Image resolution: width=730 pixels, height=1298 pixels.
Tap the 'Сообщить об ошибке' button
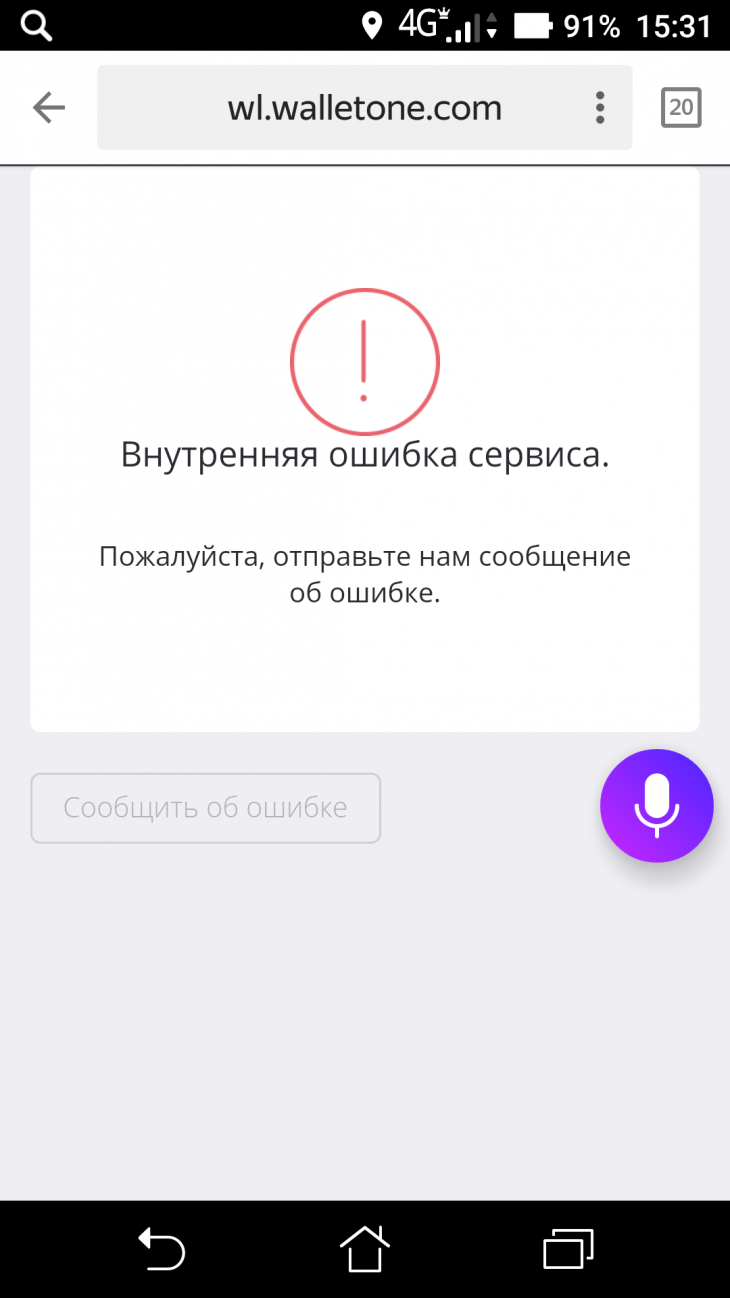click(205, 808)
